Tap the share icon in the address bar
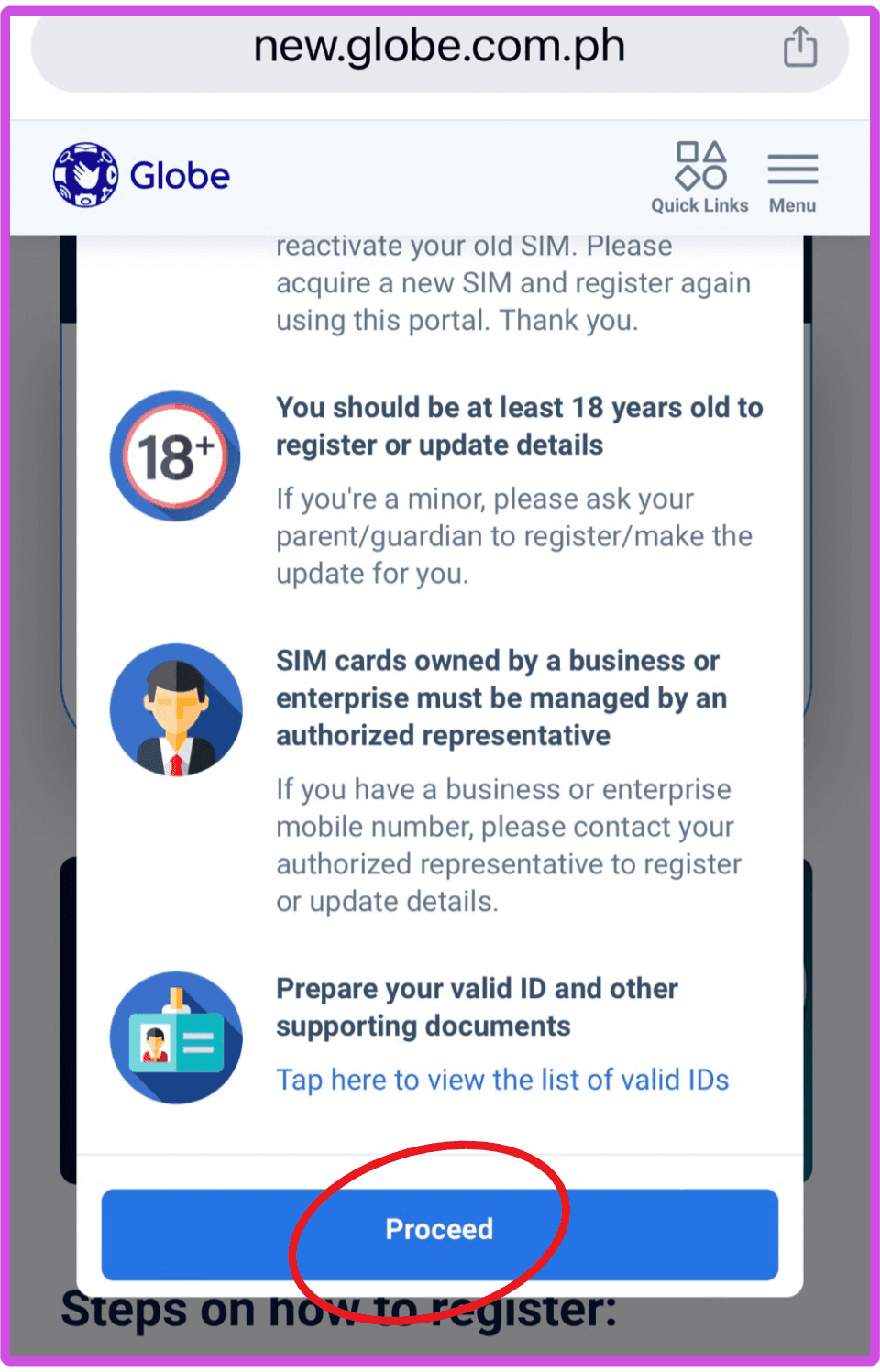This screenshot has width=880, height=1372. tap(799, 47)
